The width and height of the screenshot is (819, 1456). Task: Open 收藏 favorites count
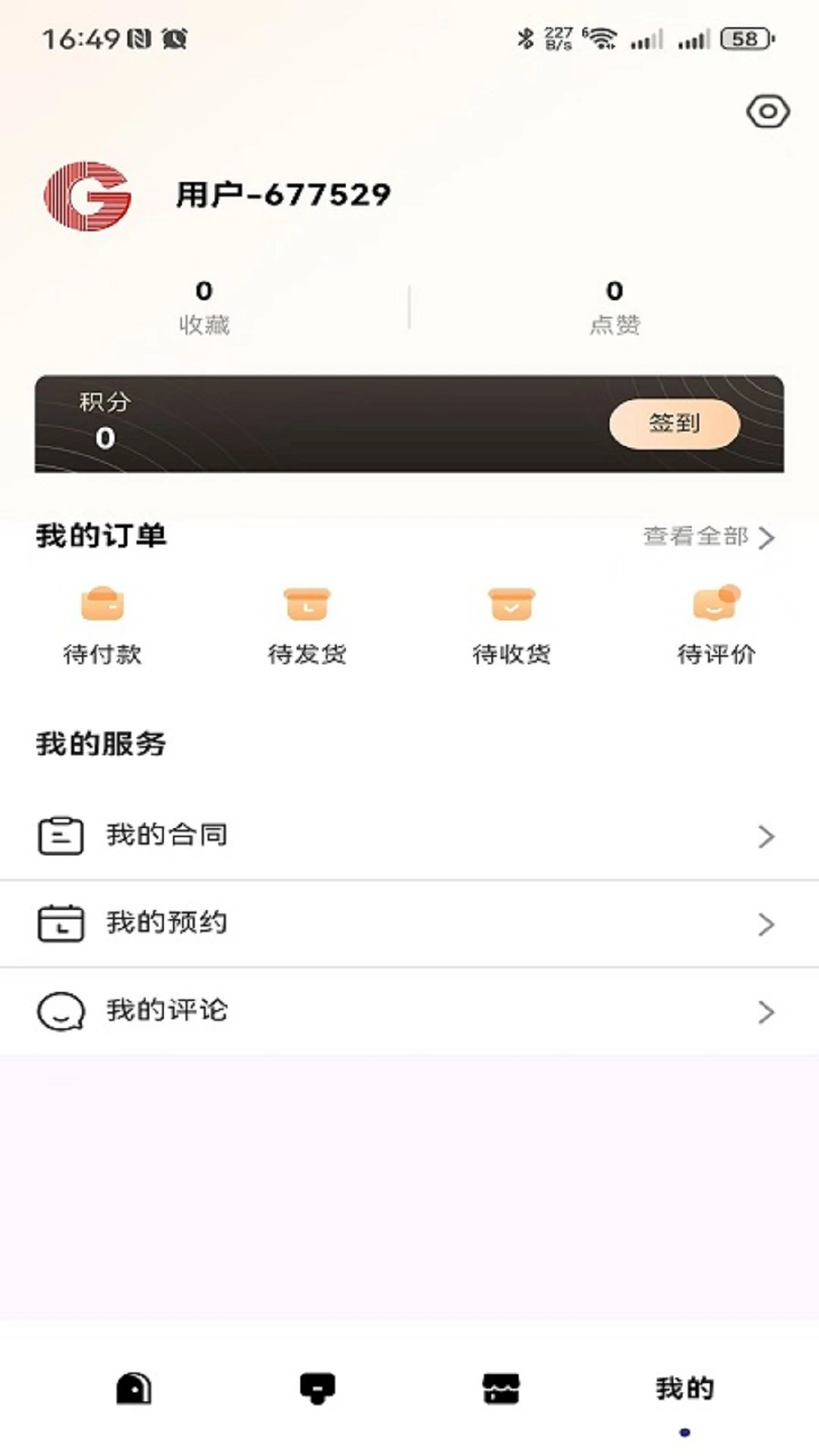click(x=204, y=308)
